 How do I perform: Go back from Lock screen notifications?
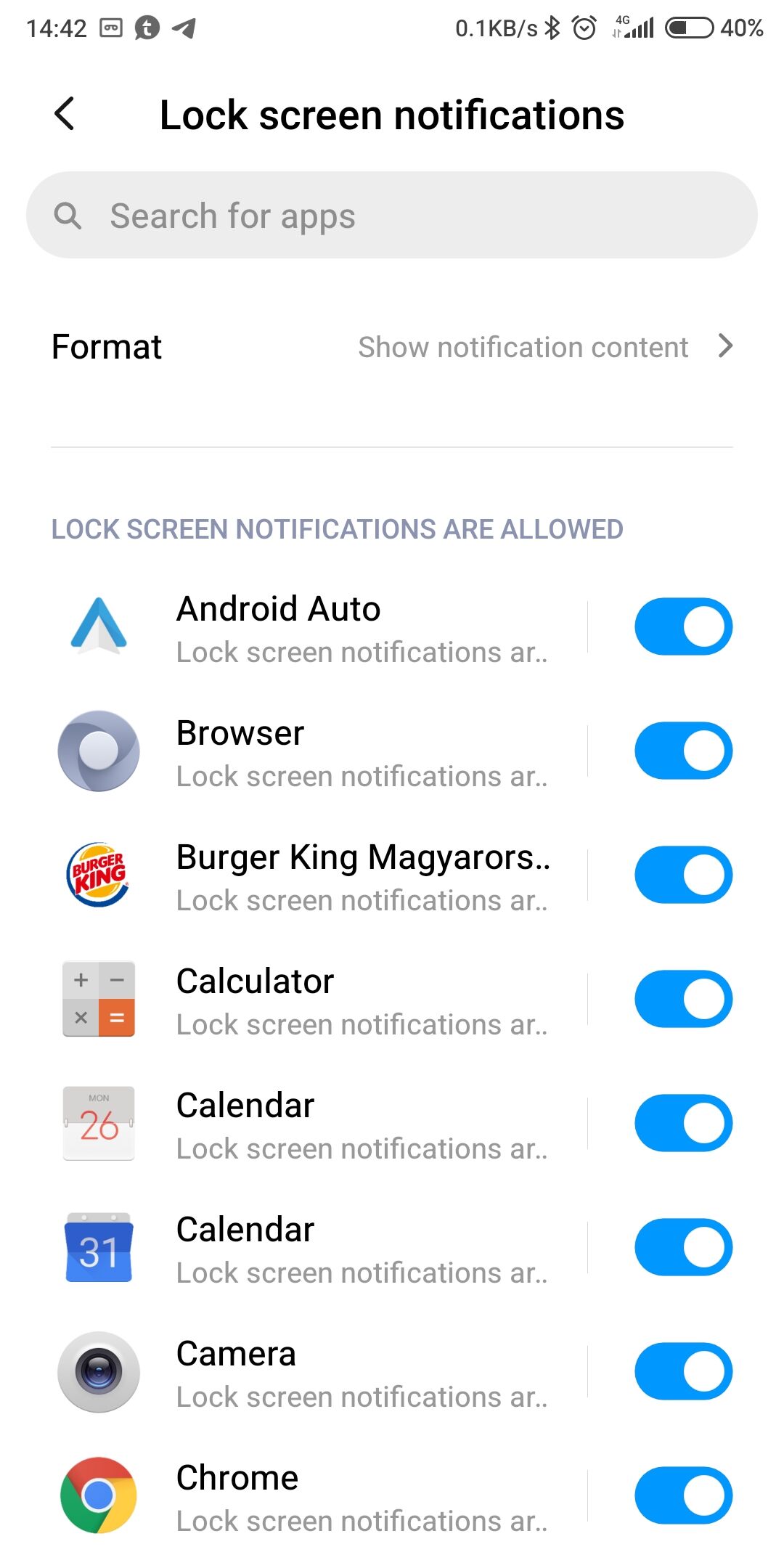(65, 114)
